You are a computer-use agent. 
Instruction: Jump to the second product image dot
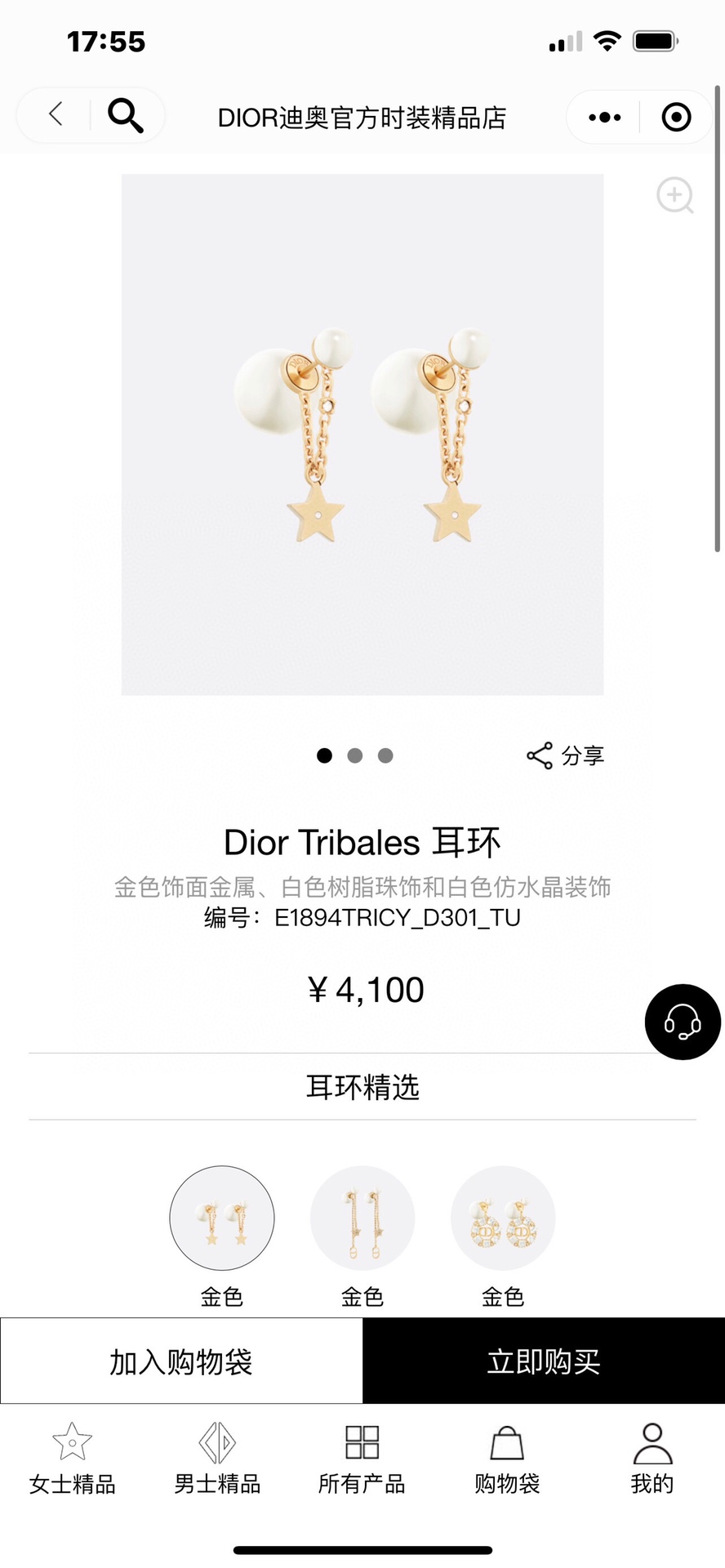click(x=355, y=755)
